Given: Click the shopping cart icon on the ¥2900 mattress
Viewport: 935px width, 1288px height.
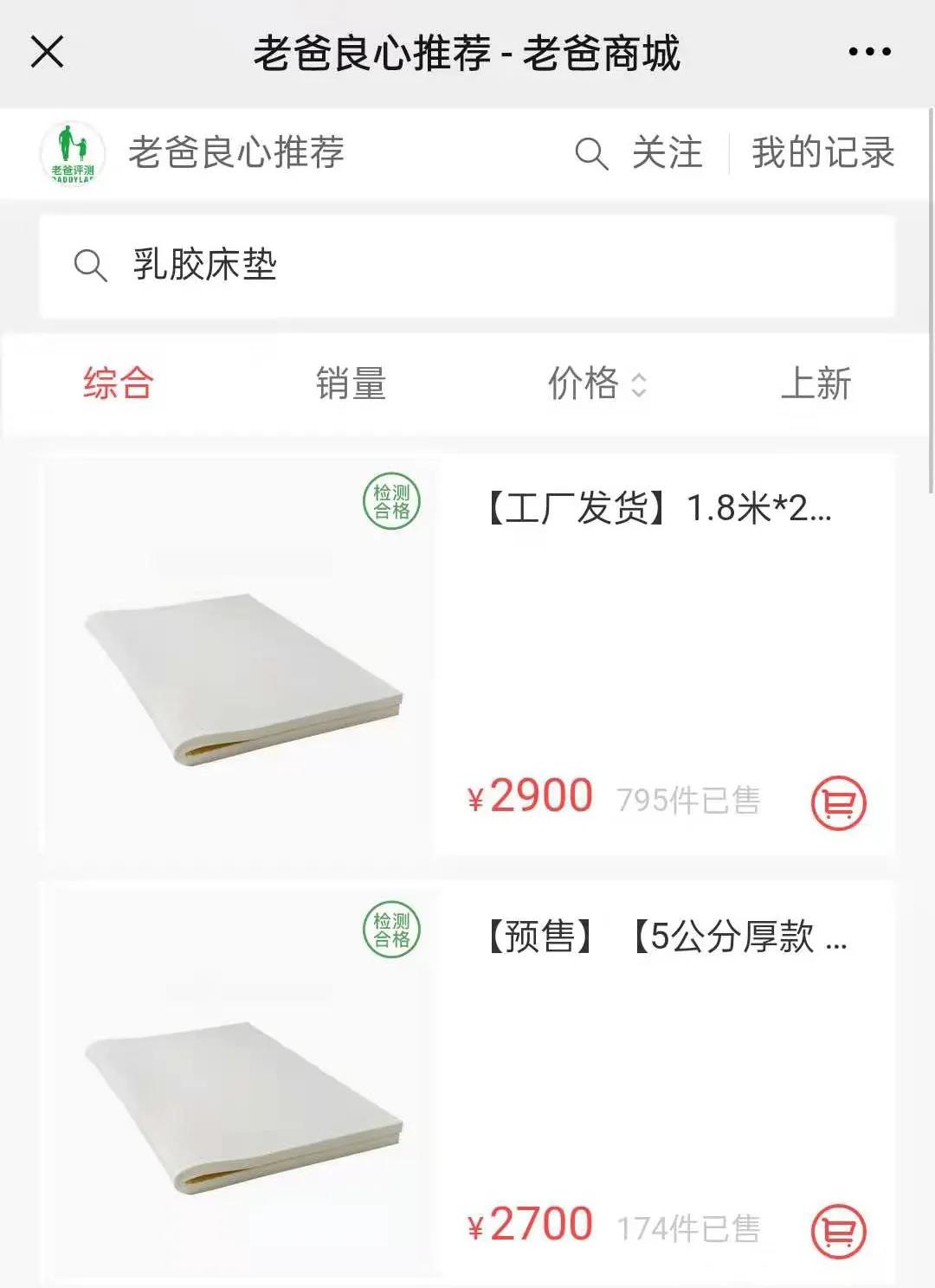Looking at the screenshot, I should click(839, 802).
